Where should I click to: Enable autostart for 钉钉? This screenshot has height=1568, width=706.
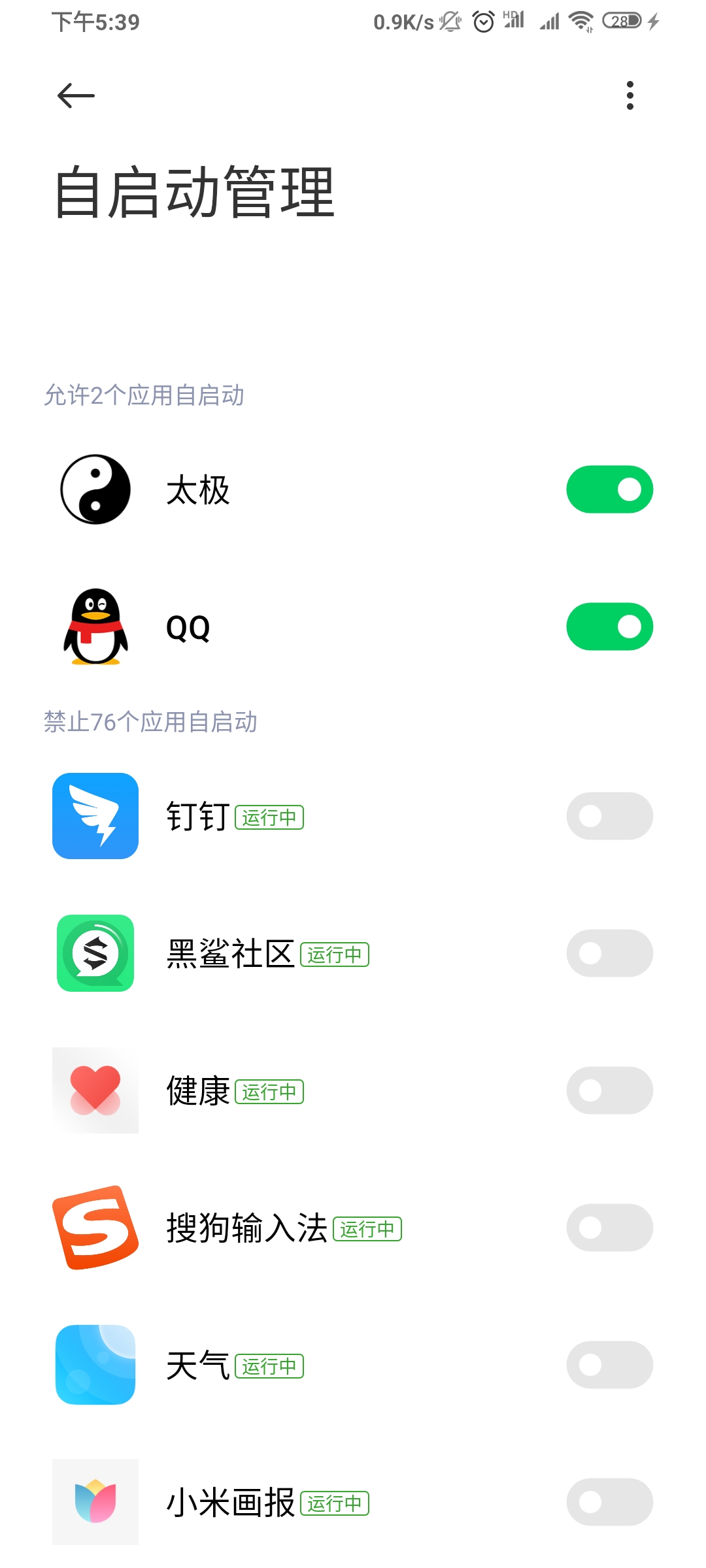(x=609, y=816)
